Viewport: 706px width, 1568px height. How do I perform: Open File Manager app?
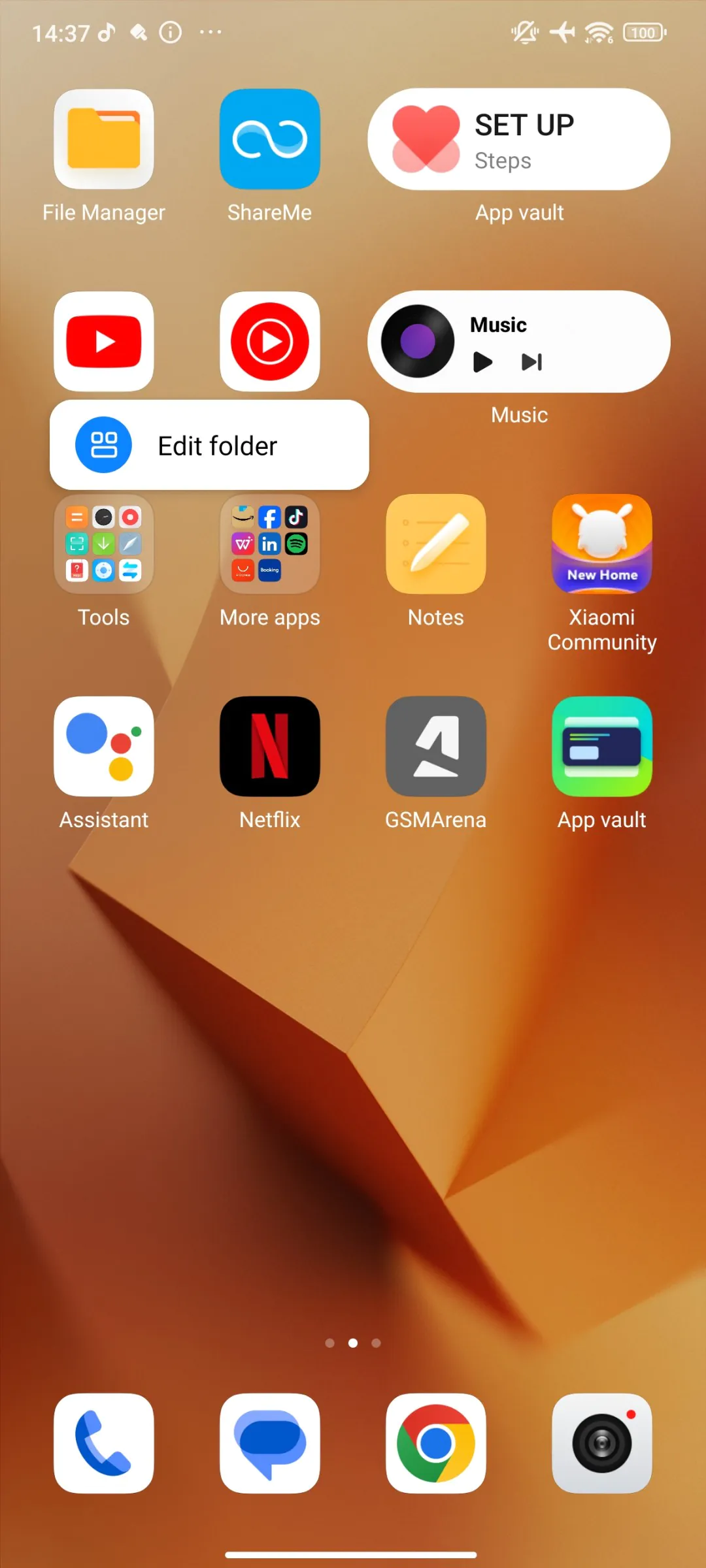[x=104, y=140]
